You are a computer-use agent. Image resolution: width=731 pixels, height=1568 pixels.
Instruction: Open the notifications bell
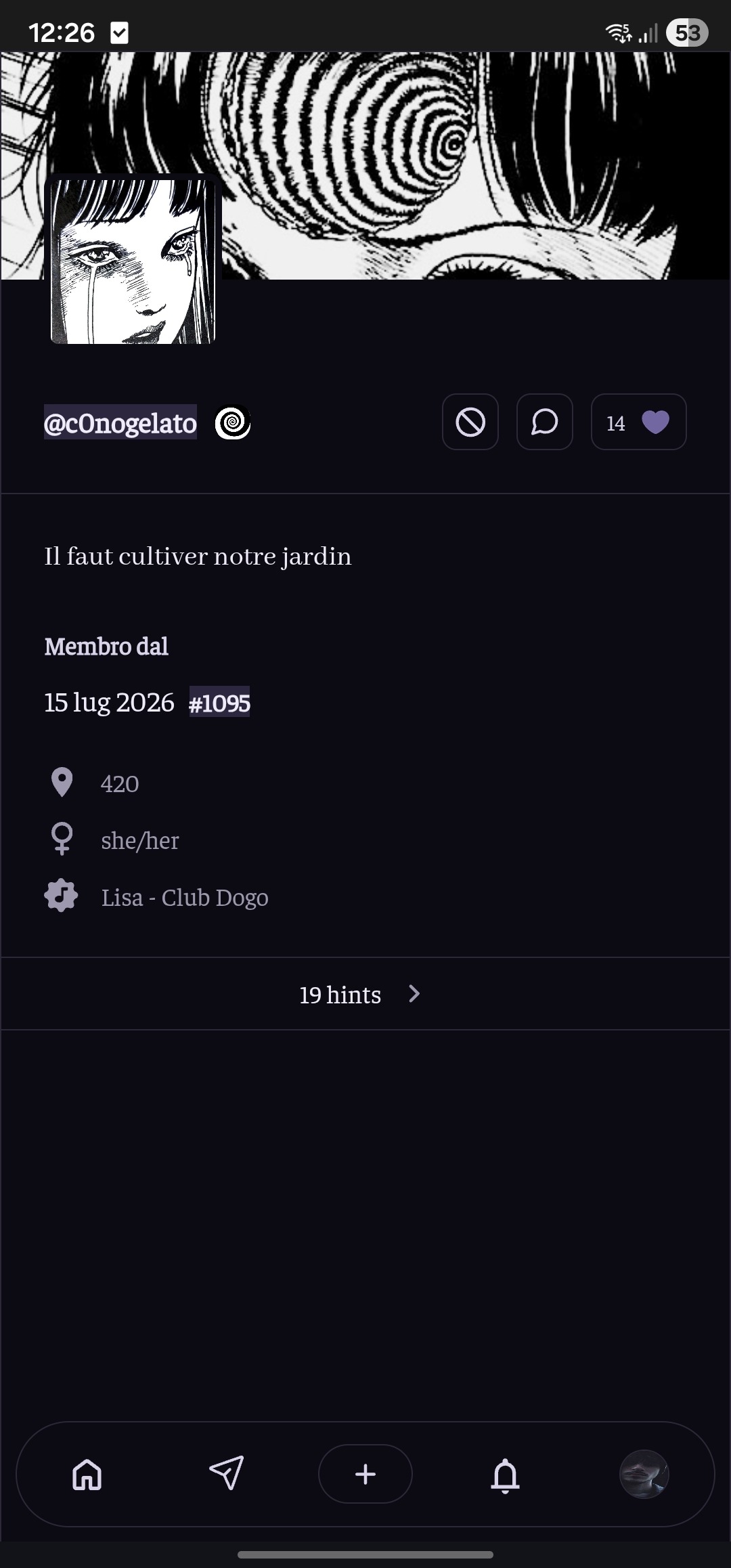coord(505,1475)
